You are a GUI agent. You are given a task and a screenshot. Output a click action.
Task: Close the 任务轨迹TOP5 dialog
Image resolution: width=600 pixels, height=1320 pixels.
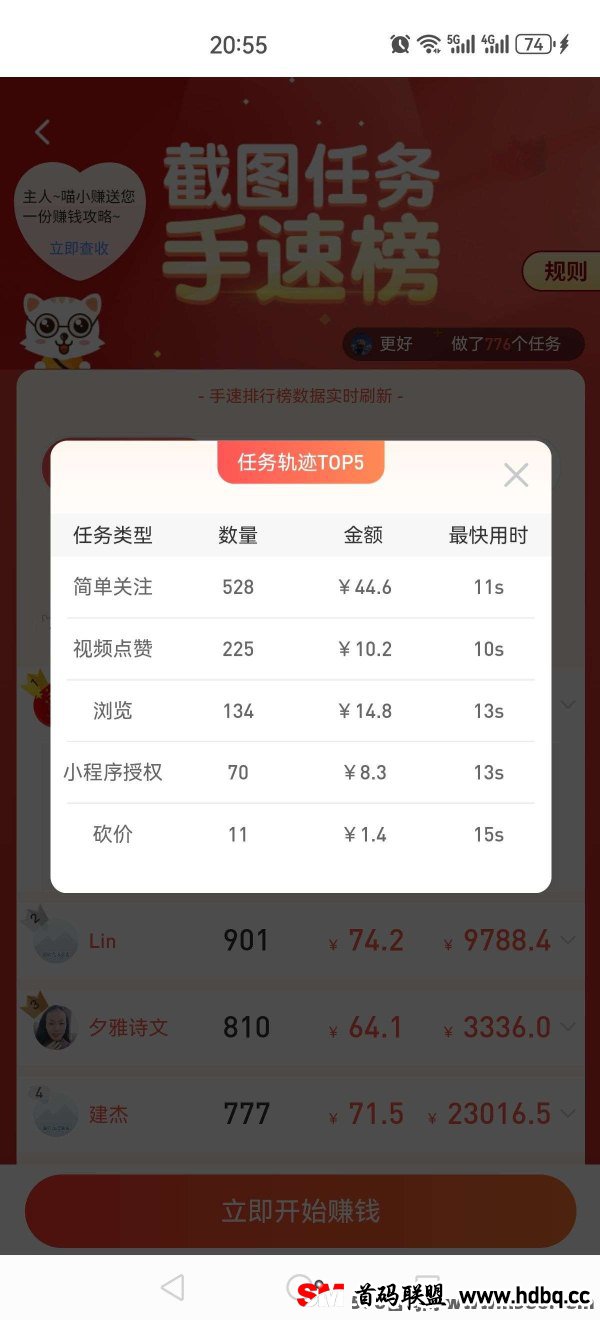coord(516,475)
